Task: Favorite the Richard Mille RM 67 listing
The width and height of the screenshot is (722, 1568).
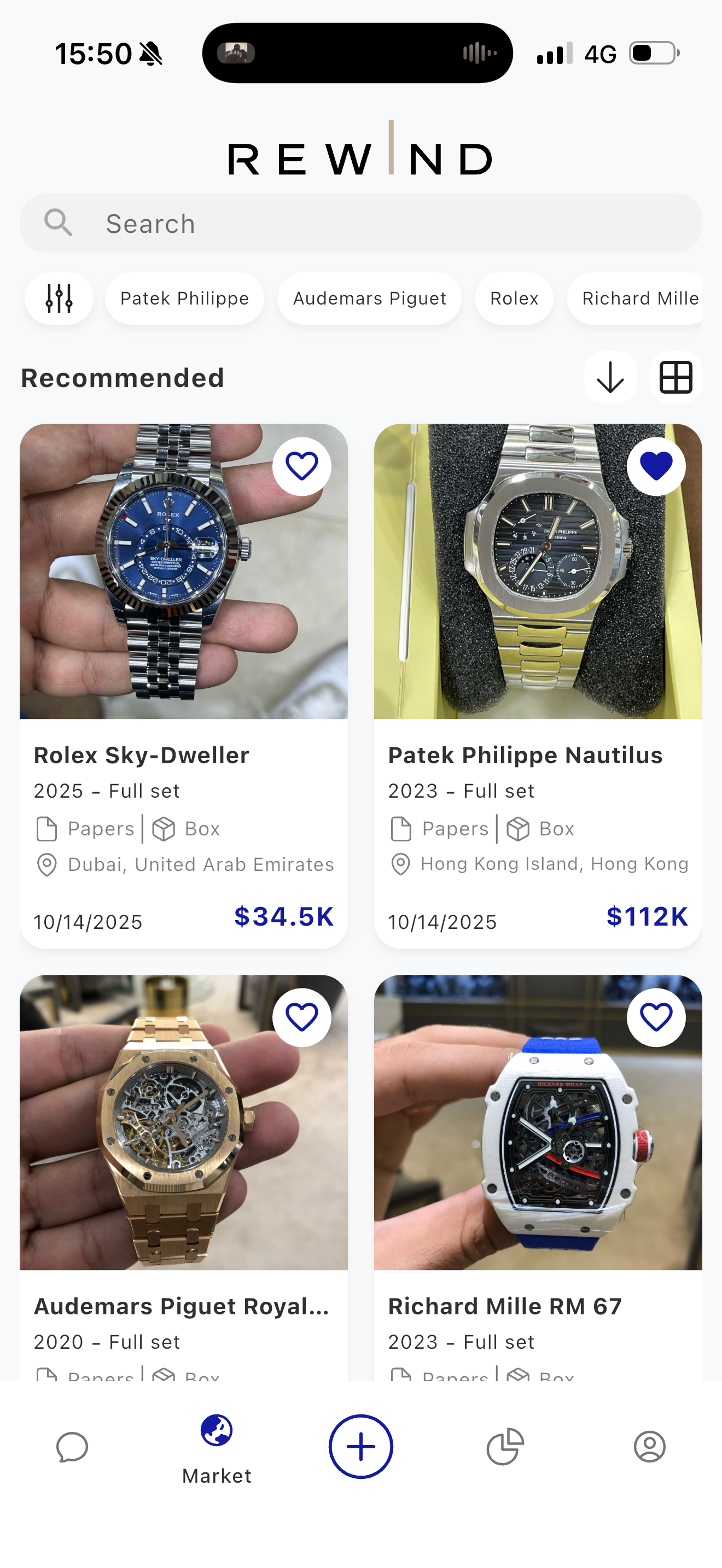Action: click(656, 1016)
